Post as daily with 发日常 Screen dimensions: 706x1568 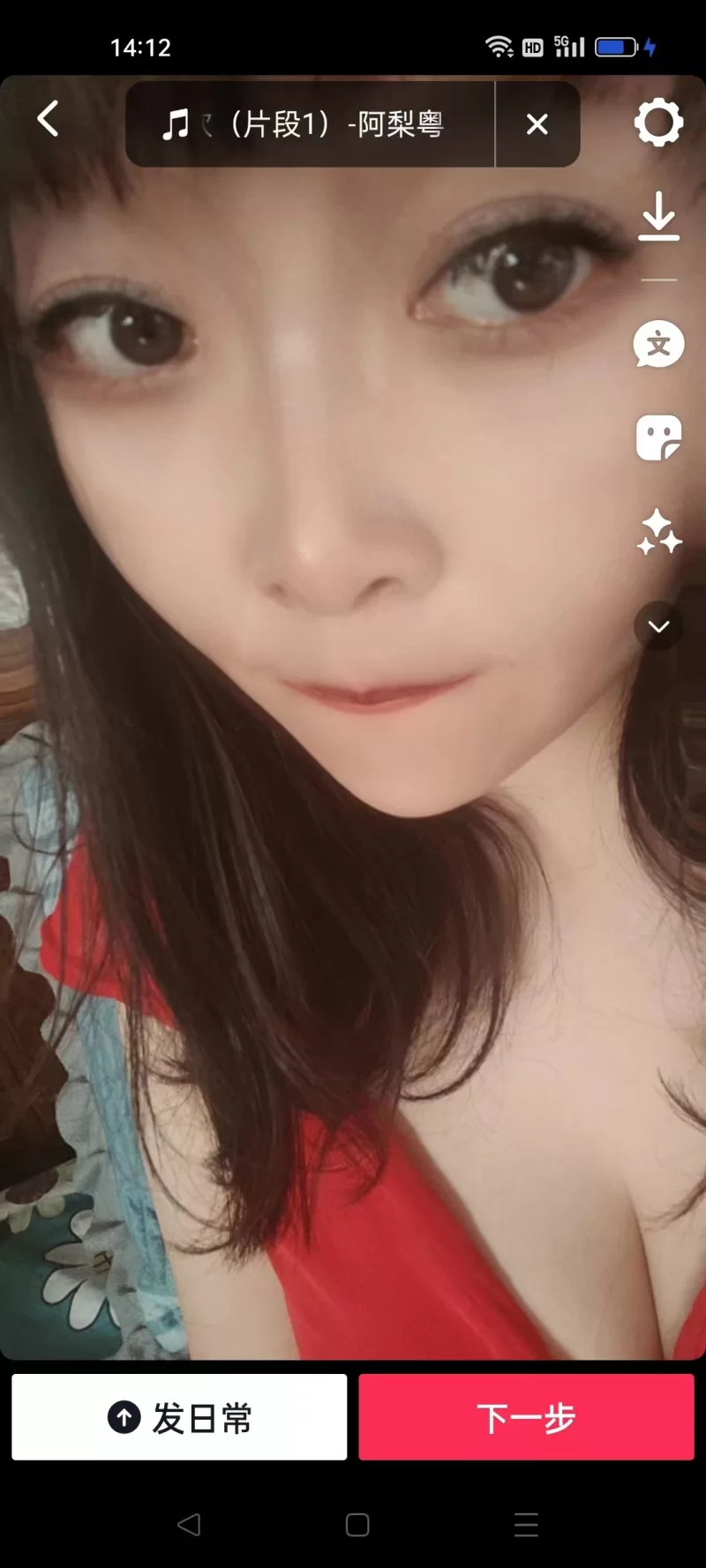click(x=179, y=1417)
